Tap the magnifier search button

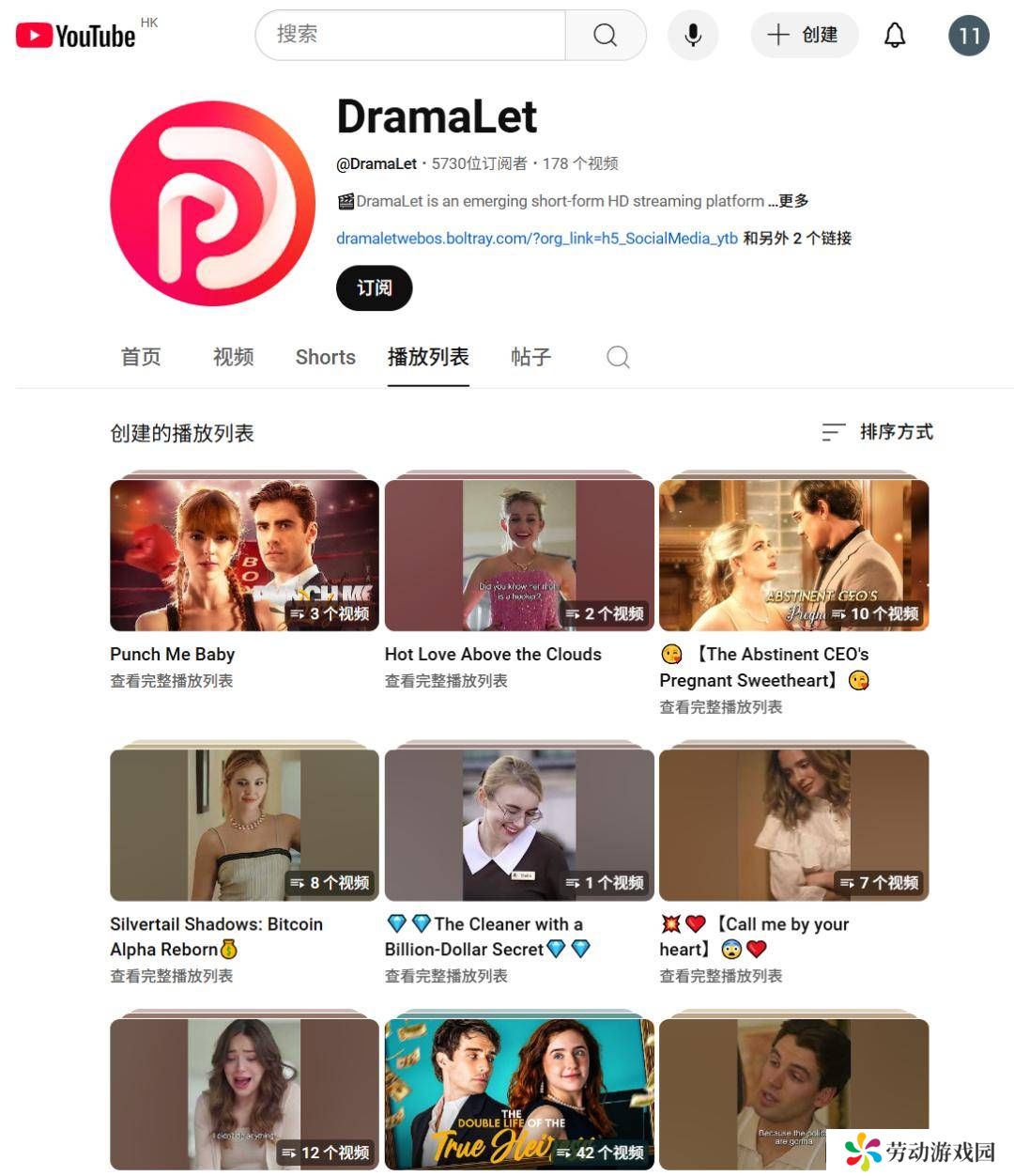(606, 35)
